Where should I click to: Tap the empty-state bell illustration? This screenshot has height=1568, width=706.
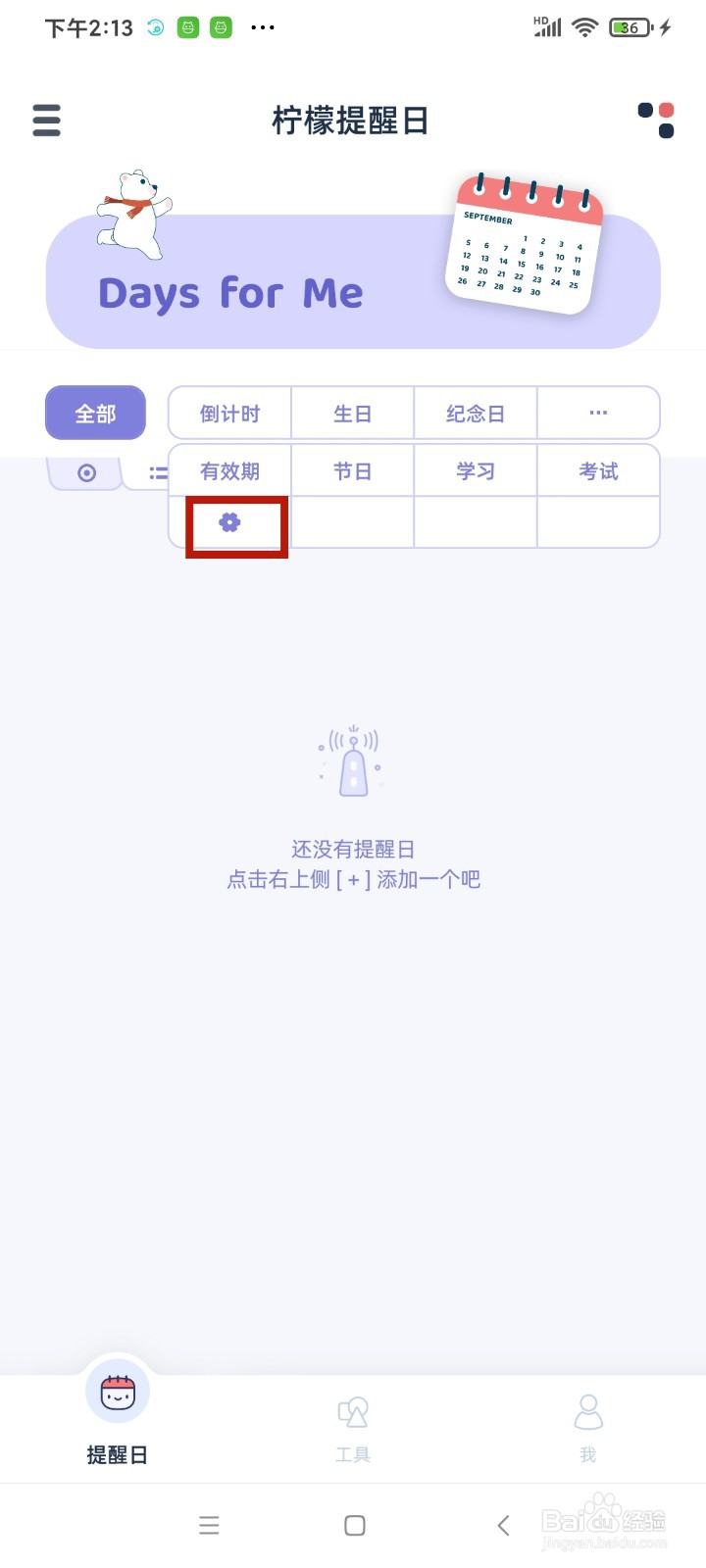point(352,764)
